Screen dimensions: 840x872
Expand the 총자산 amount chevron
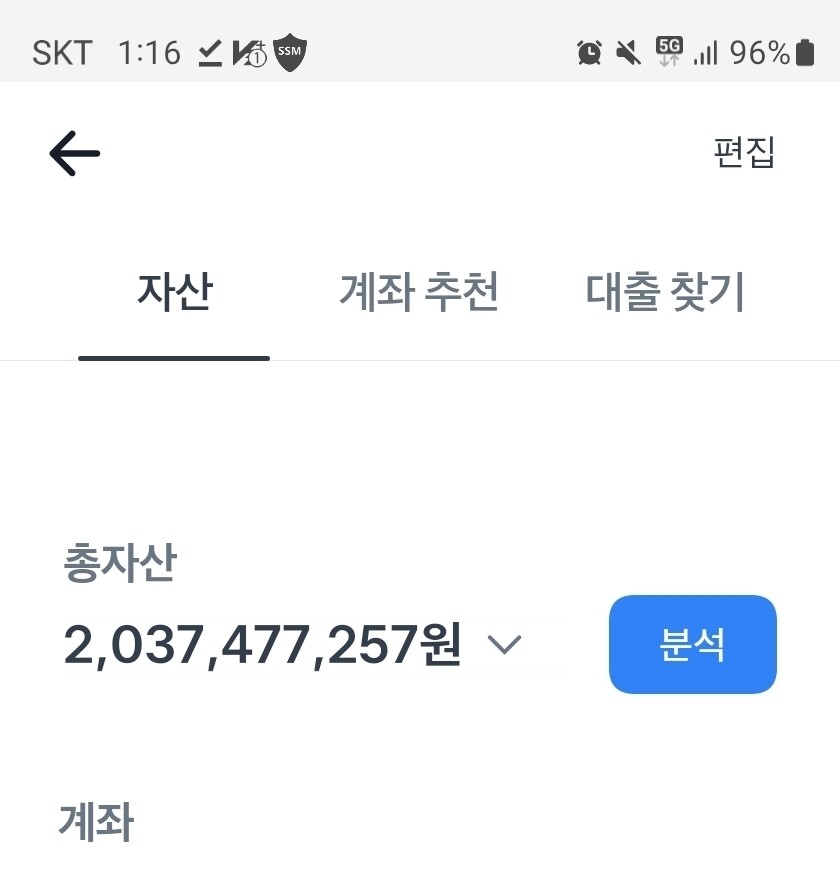point(505,645)
